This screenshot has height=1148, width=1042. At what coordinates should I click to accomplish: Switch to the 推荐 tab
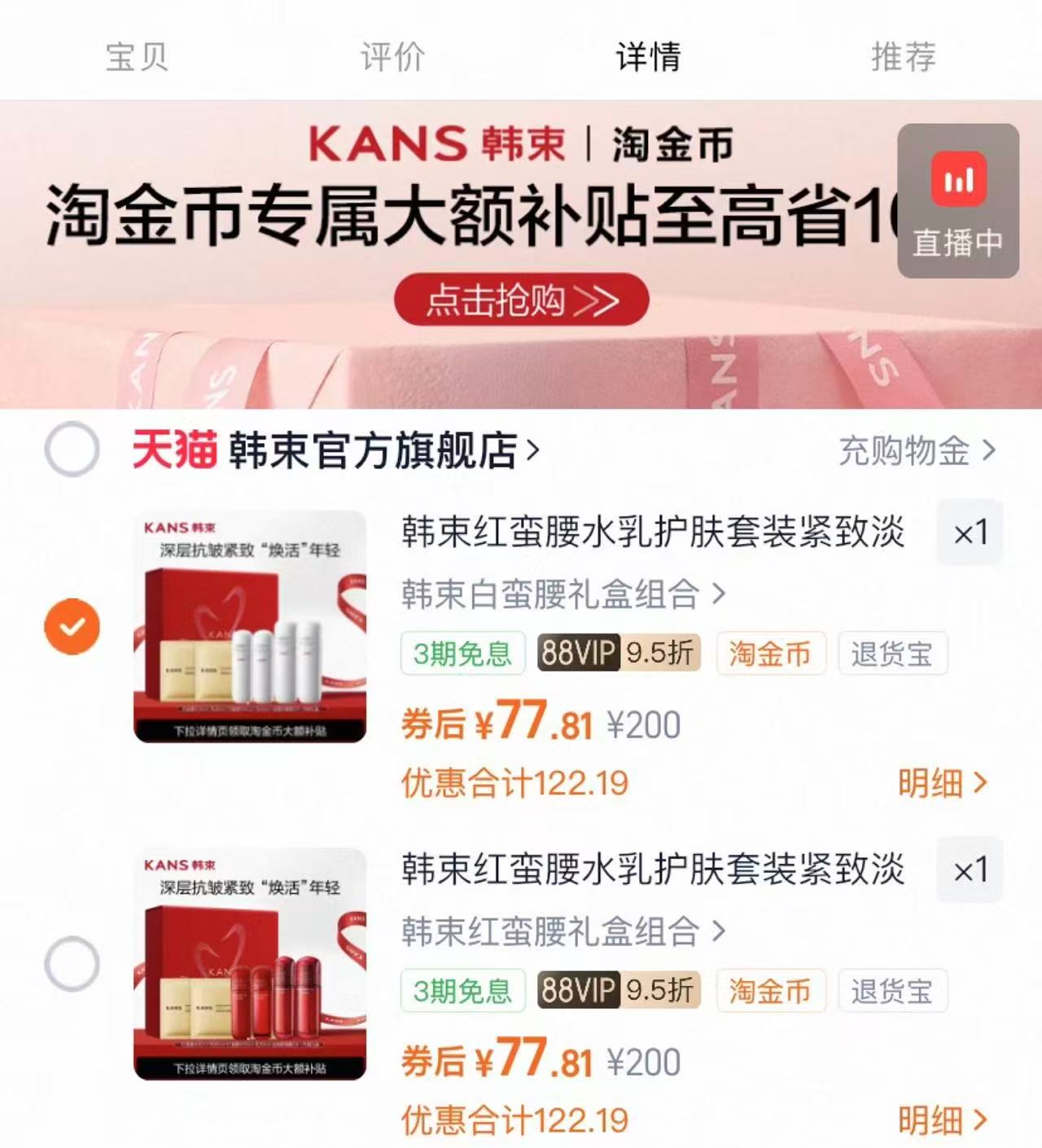click(904, 57)
